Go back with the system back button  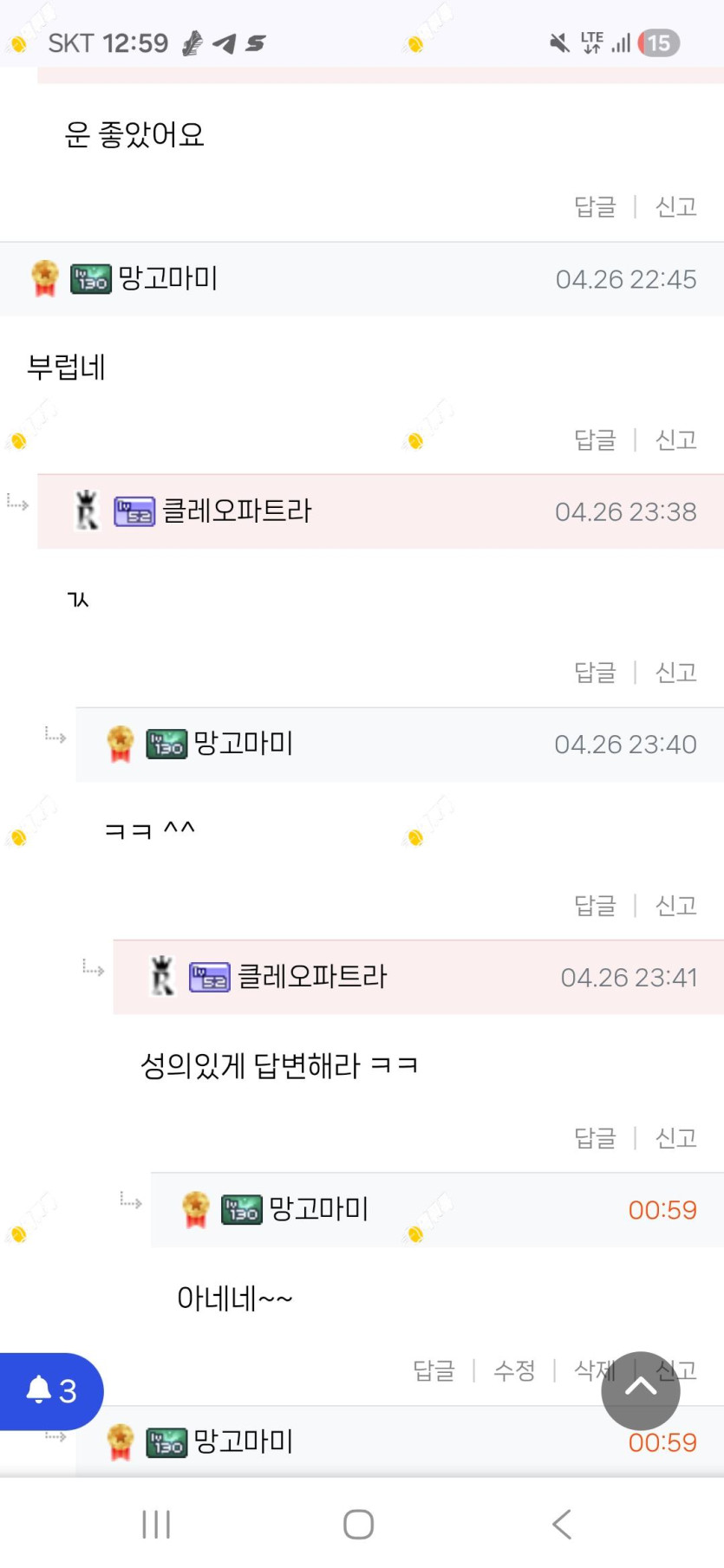(562, 1524)
